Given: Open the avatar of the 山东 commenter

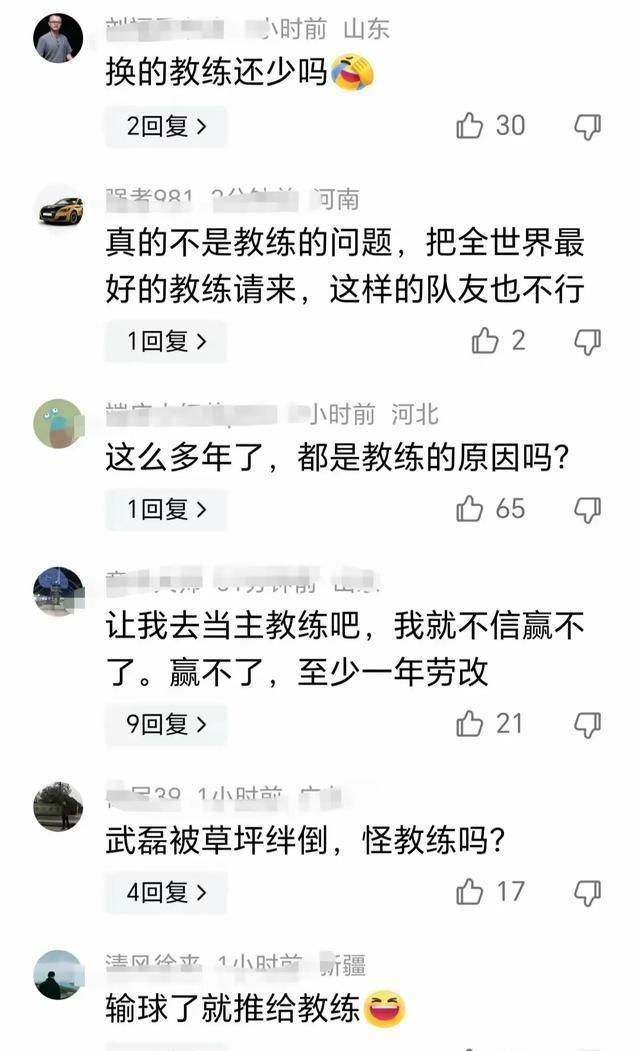Looking at the screenshot, I should pos(58,39).
